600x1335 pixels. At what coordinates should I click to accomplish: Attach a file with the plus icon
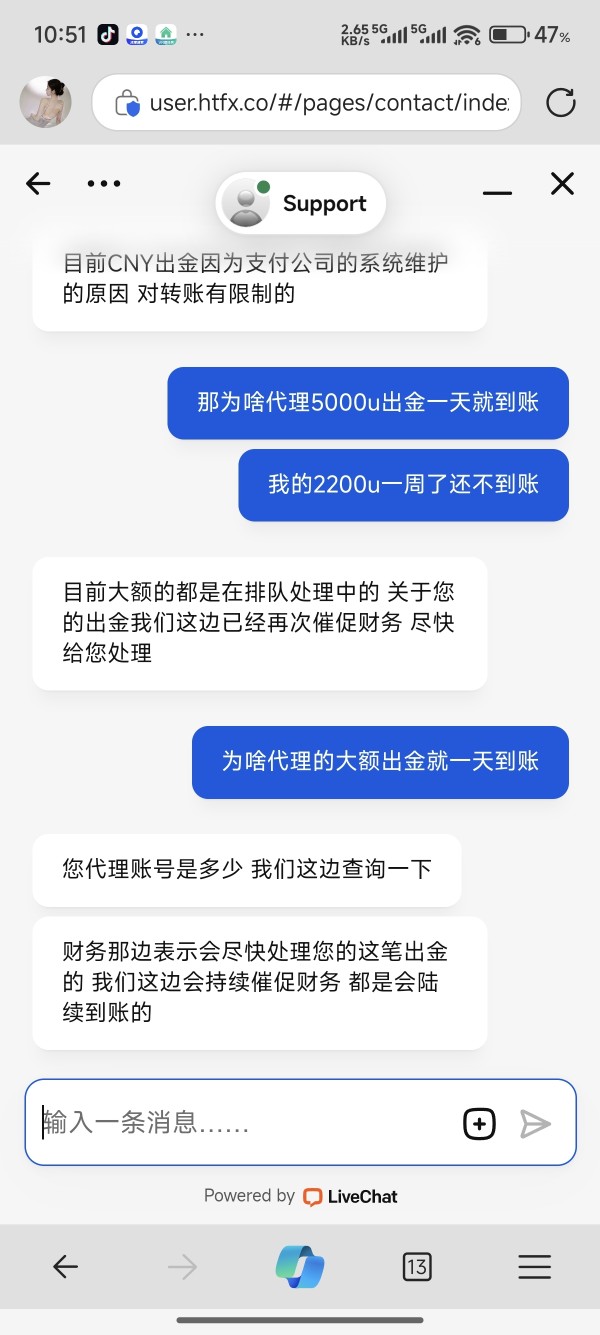tap(480, 1124)
